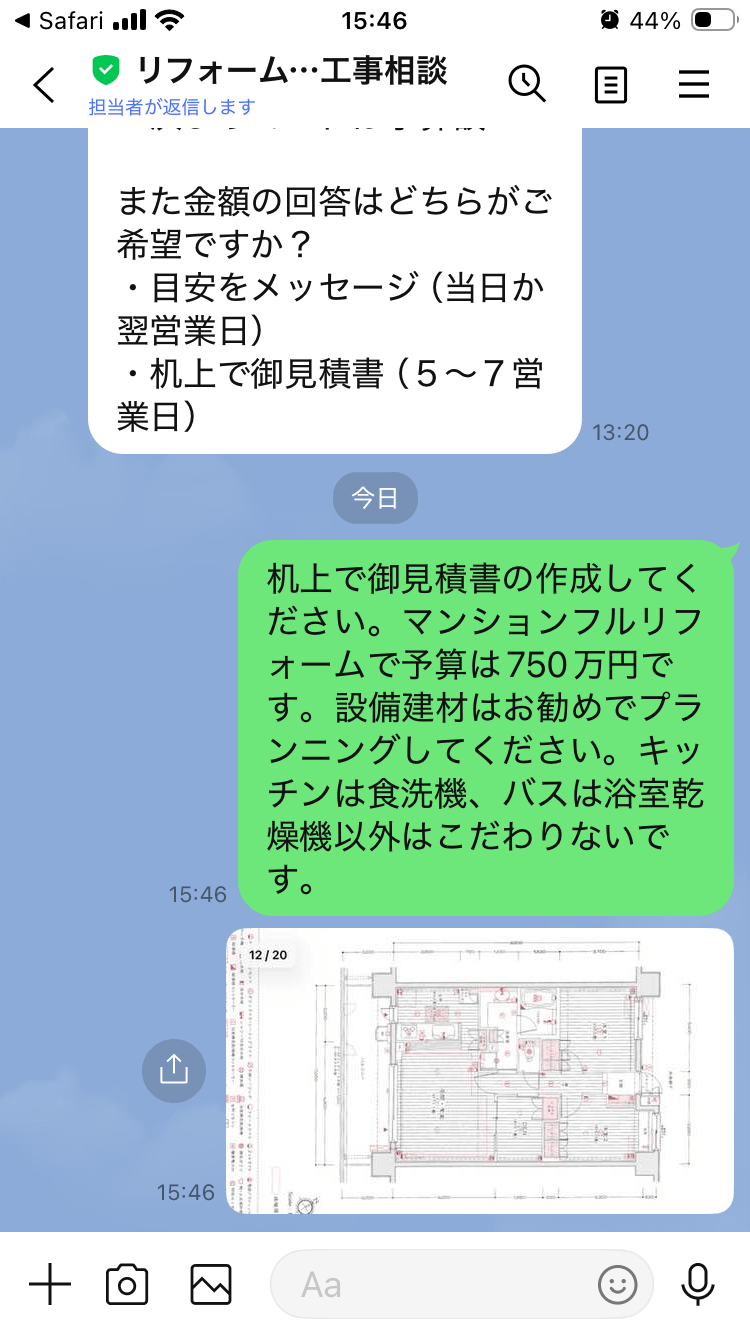The height and width of the screenshot is (1334, 750).
Task: Go back to the chat list
Action: (45, 85)
